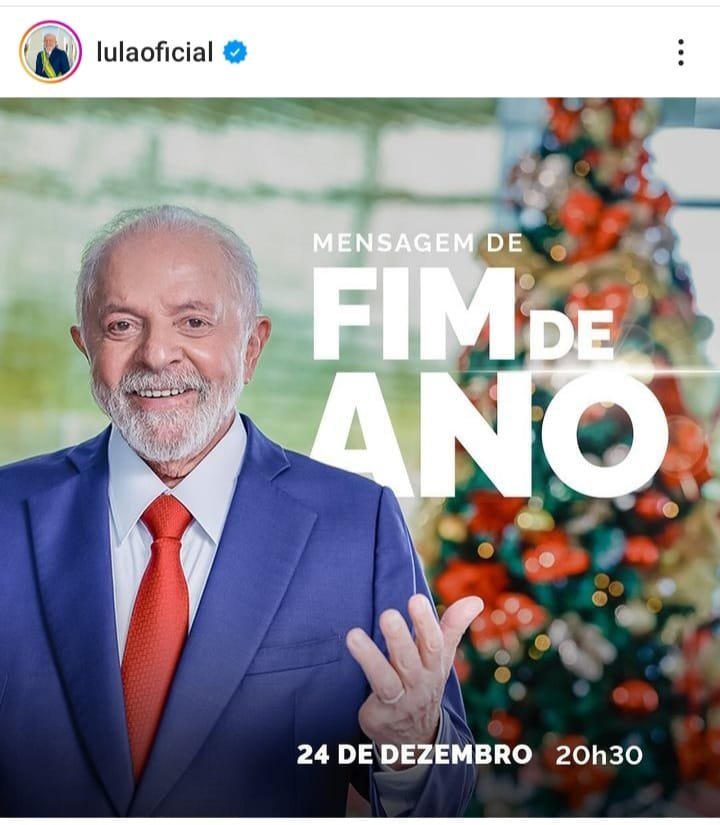Tap the Mensagem de Fim de Ano post image
The width and height of the screenshot is (720, 825).
tap(360, 460)
